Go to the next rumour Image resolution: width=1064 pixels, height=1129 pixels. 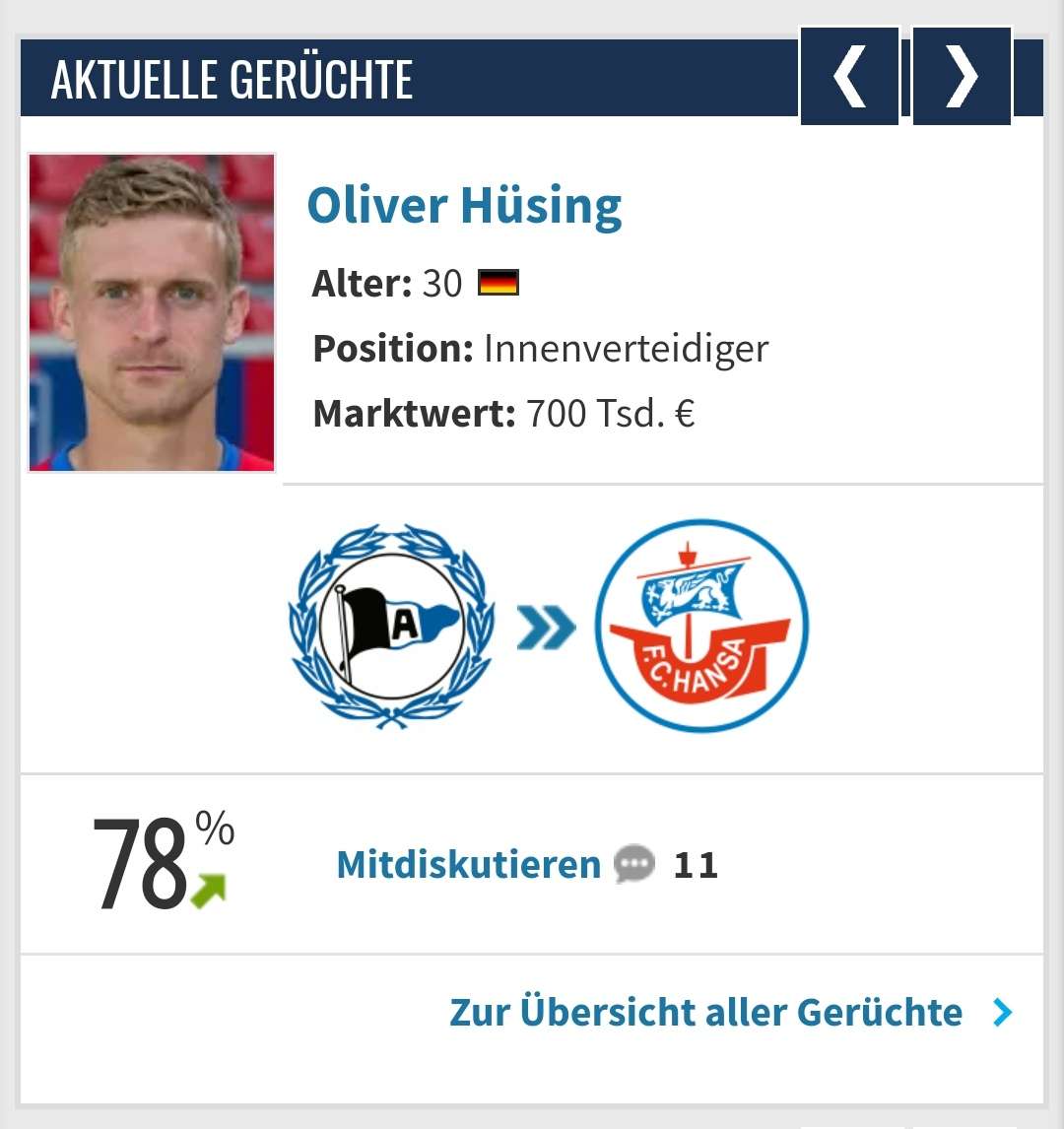coord(962,76)
